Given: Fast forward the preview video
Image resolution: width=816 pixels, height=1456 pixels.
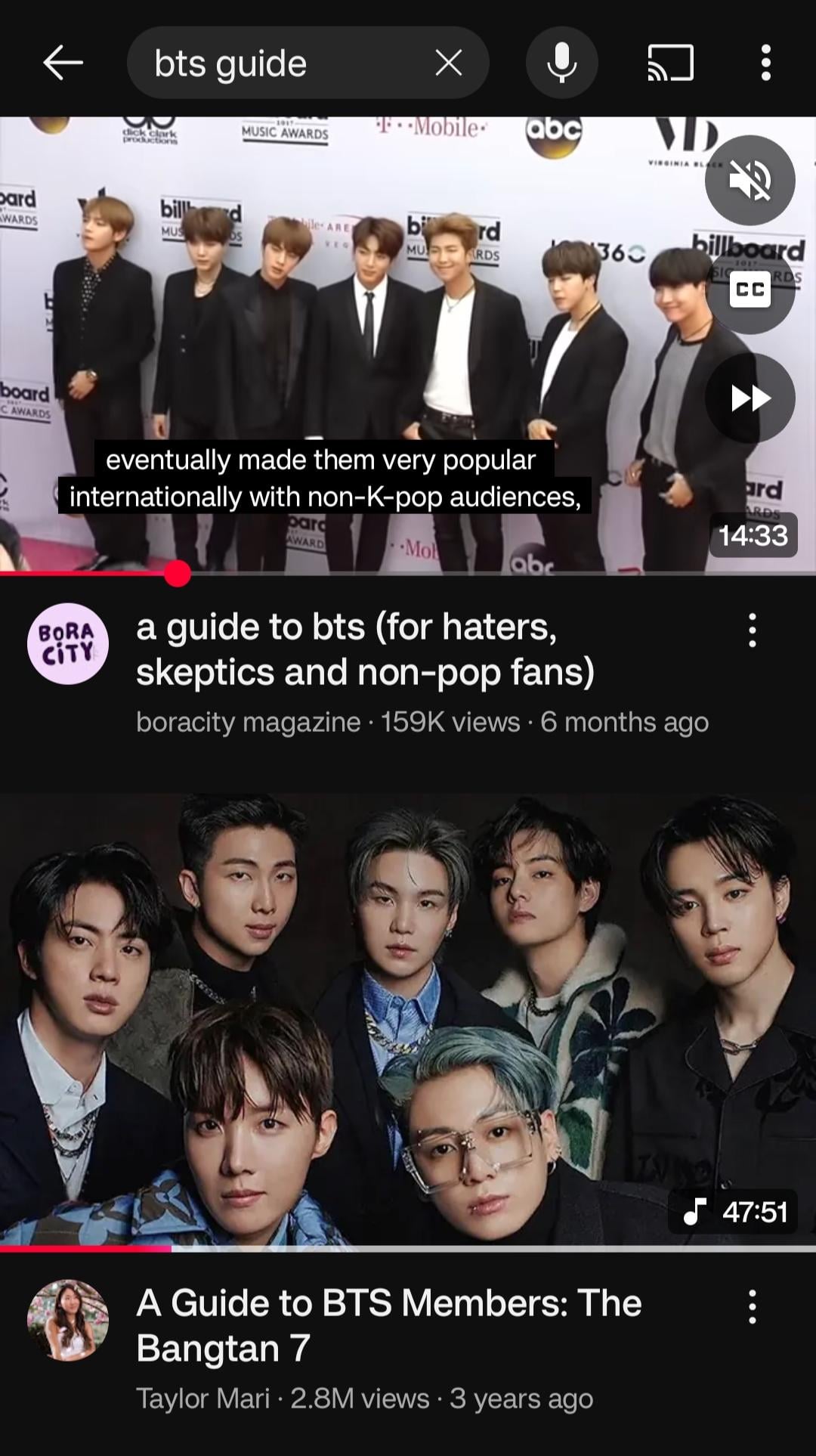Looking at the screenshot, I should tap(750, 398).
